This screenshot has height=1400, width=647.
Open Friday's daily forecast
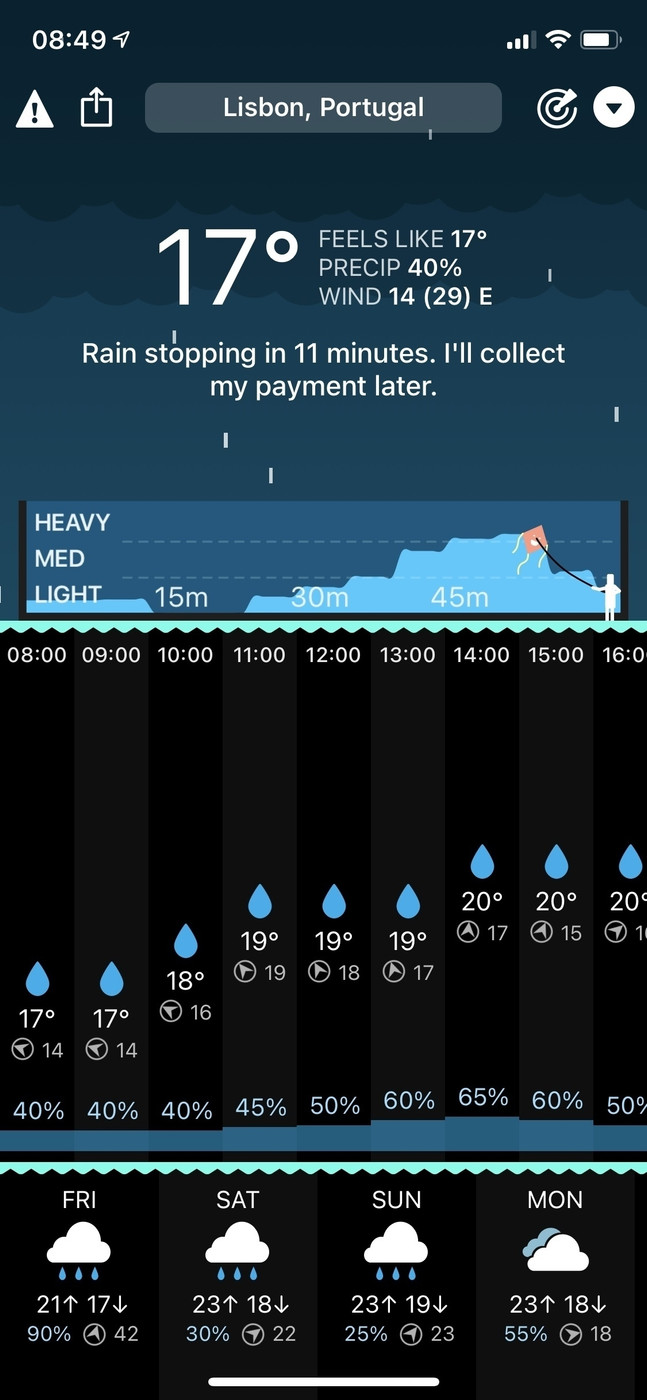[79, 1265]
